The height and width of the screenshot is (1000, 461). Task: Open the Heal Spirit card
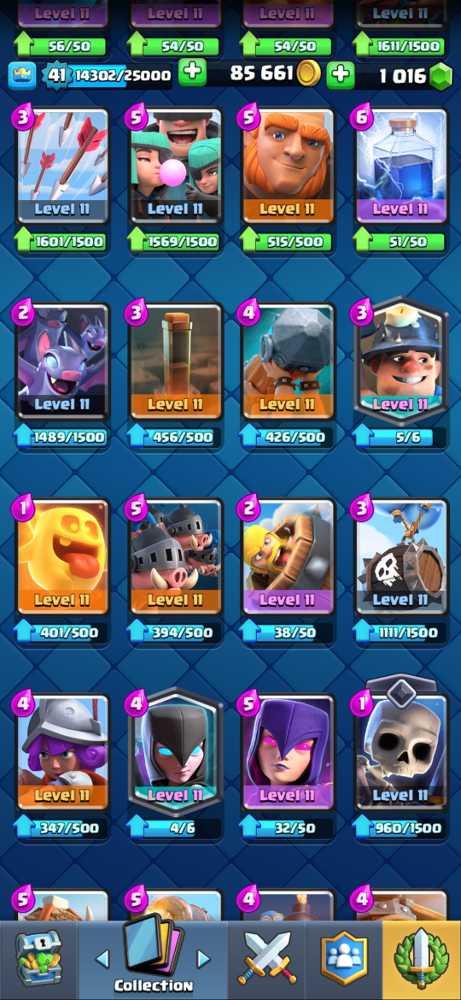pyautogui.click(x=62, y=557)
